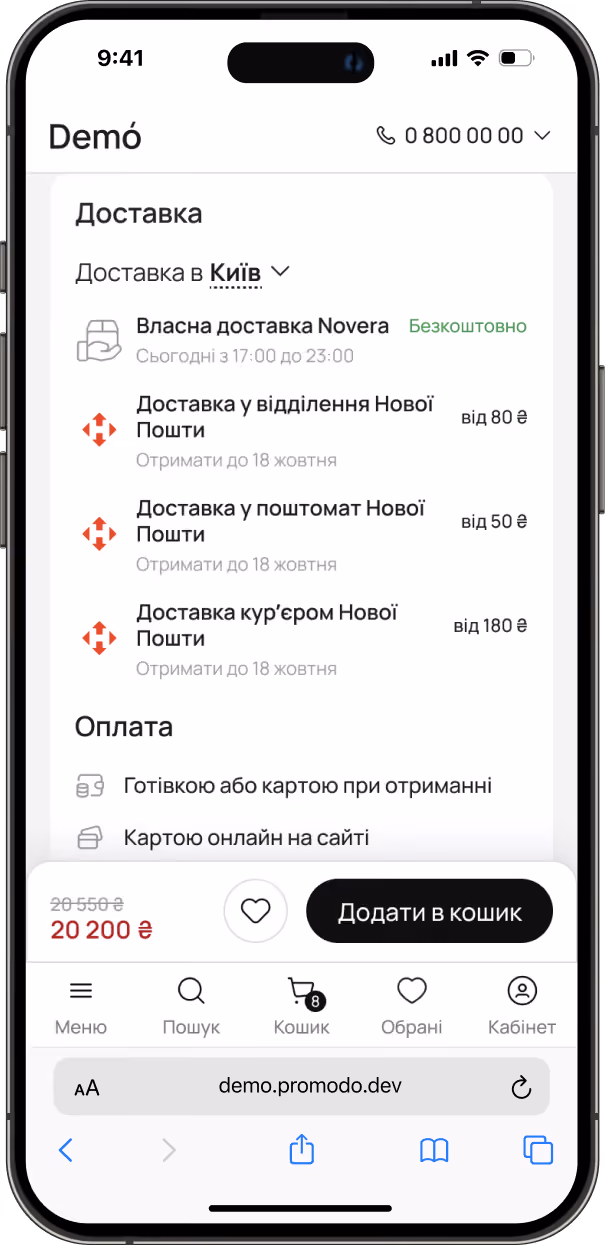Tap the Demo logo to go home
Screen dimensions: 605x1245
pos(95,136)
